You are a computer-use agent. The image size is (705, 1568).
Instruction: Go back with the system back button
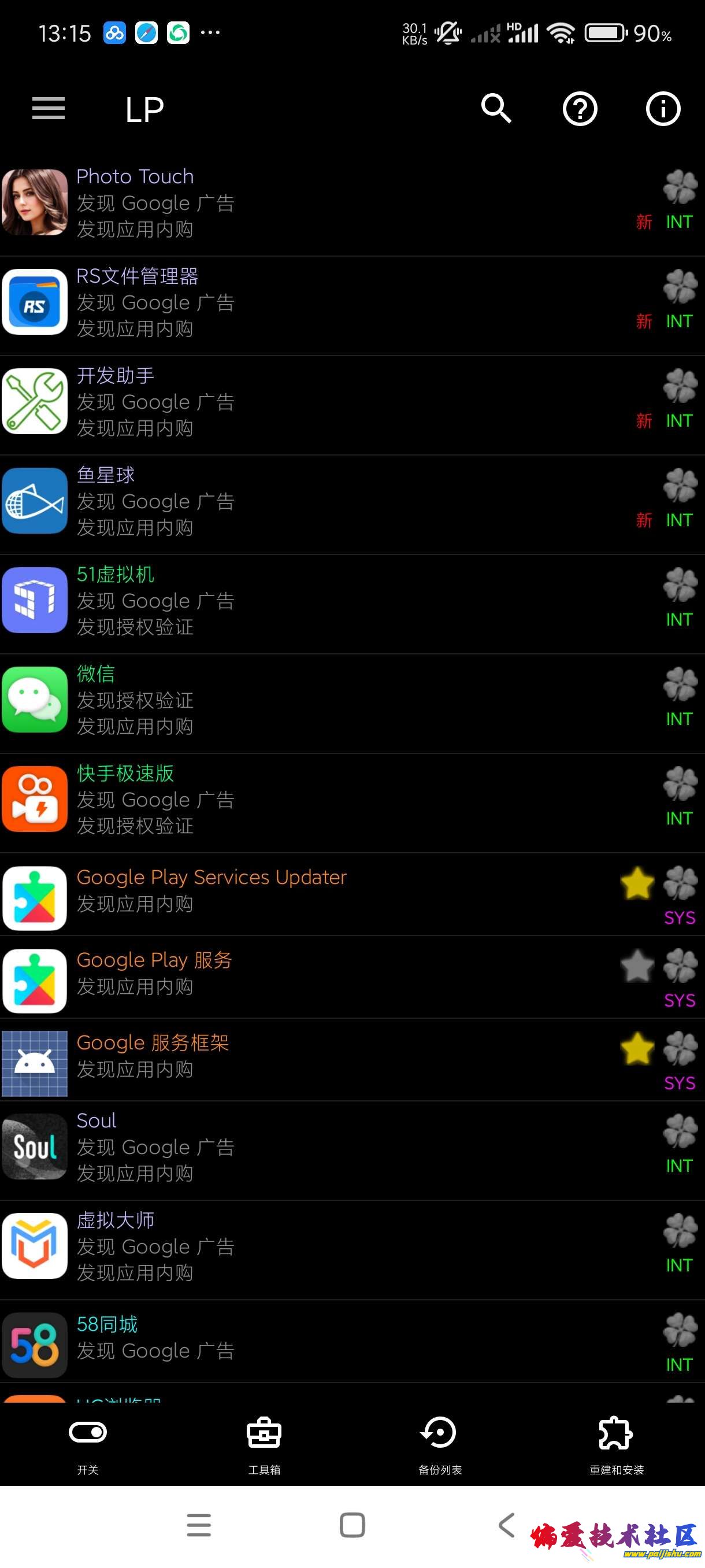click(506, 1525)
